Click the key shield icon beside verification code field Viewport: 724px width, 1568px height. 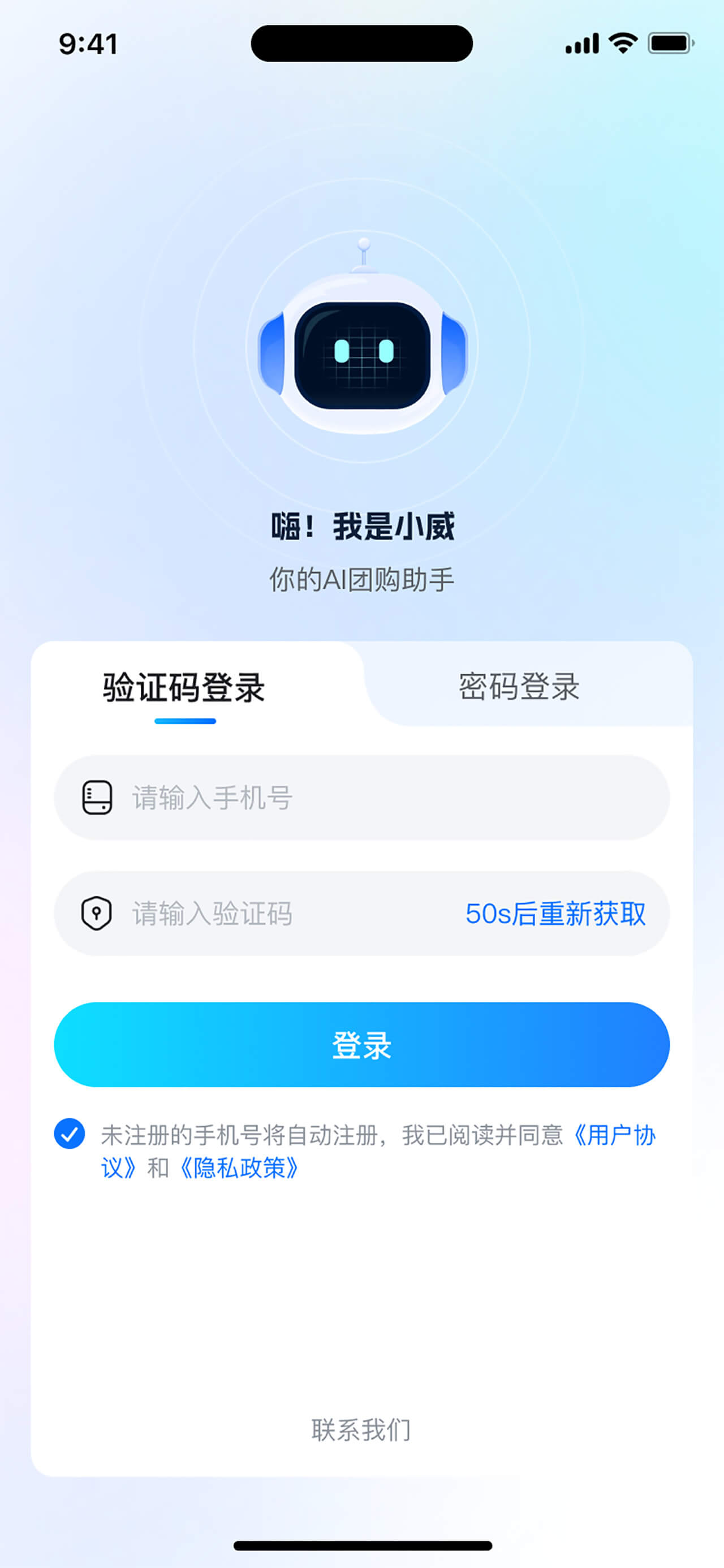point(96,913)
